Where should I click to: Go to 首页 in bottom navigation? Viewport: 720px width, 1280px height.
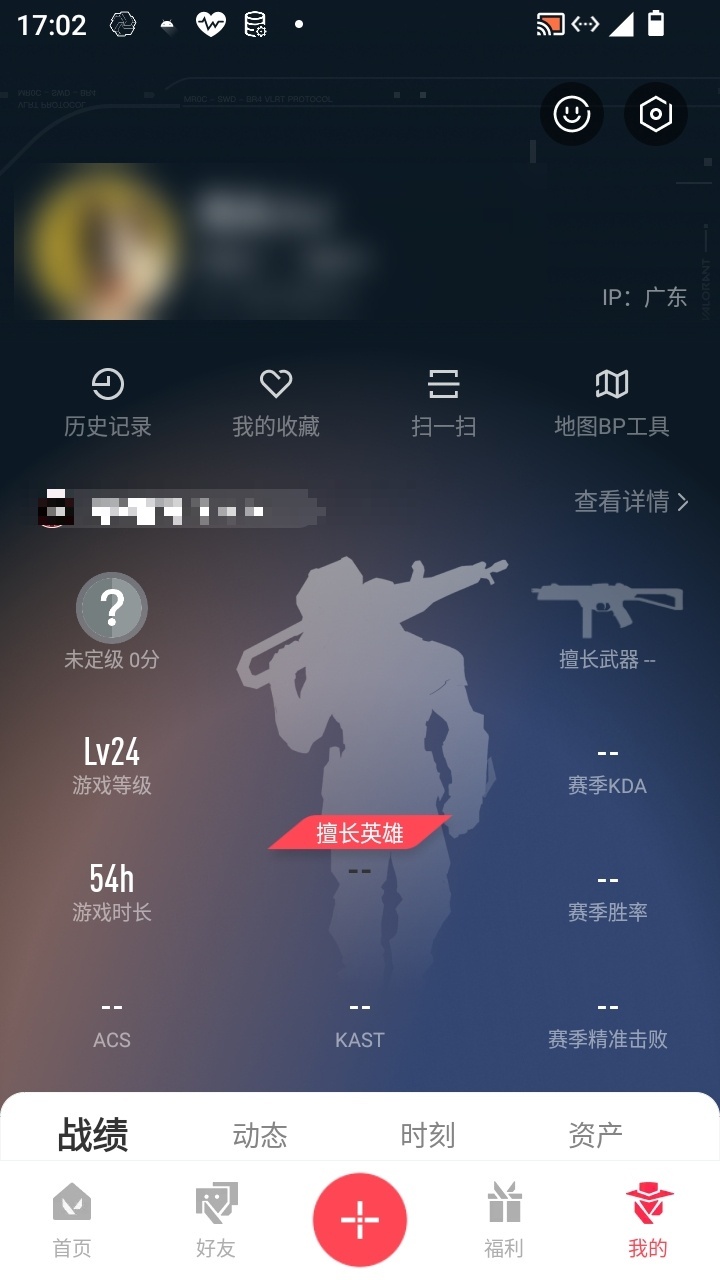coord(72,1220)
